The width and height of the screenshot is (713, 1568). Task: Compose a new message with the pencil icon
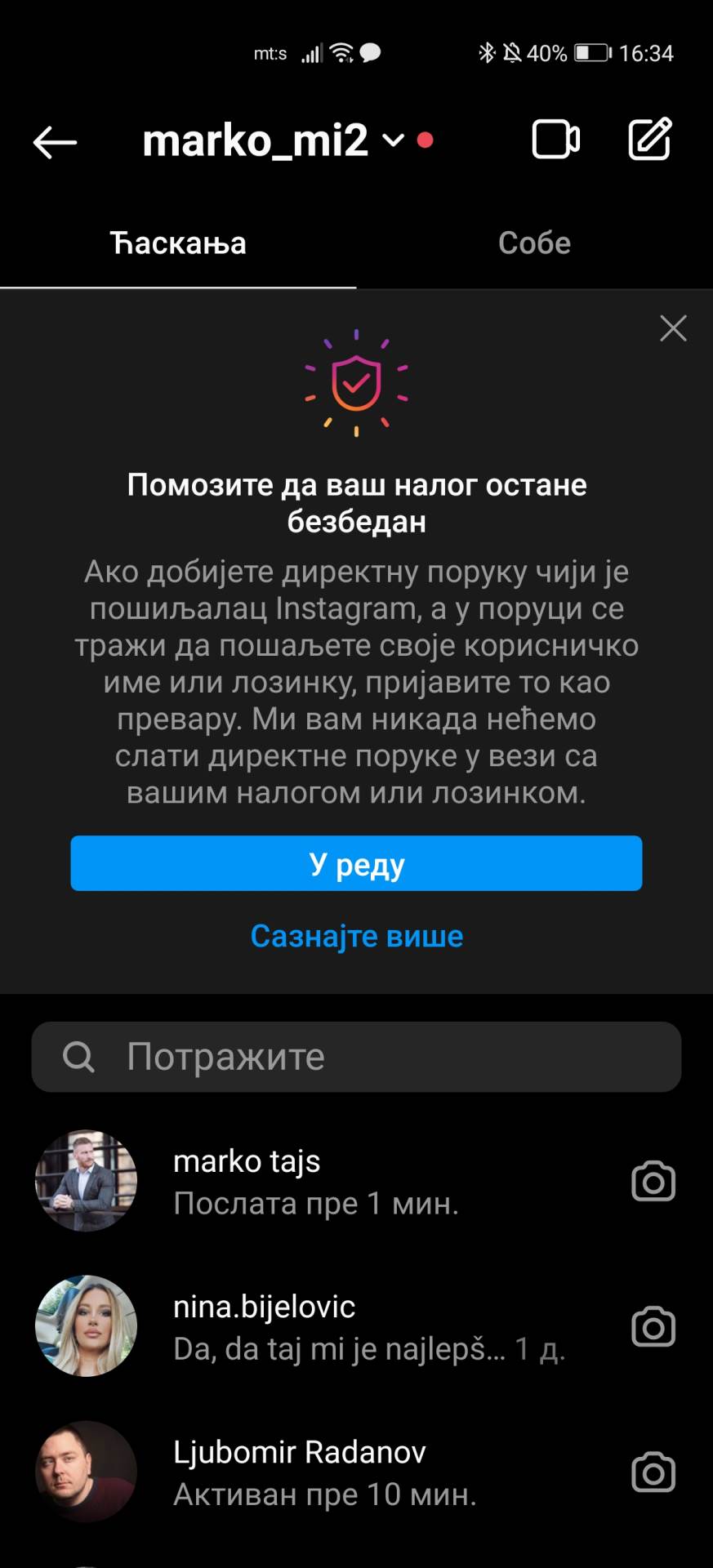click(x=649, y=139)
